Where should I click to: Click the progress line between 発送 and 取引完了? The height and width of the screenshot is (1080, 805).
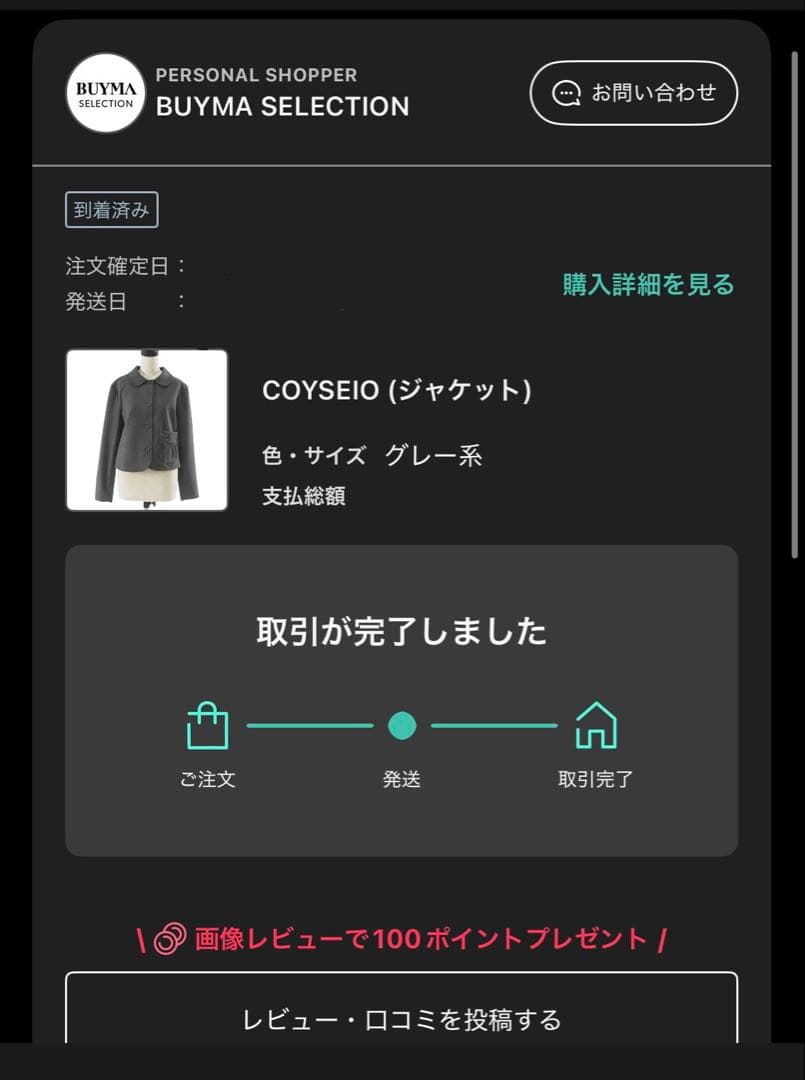point(500,726)
